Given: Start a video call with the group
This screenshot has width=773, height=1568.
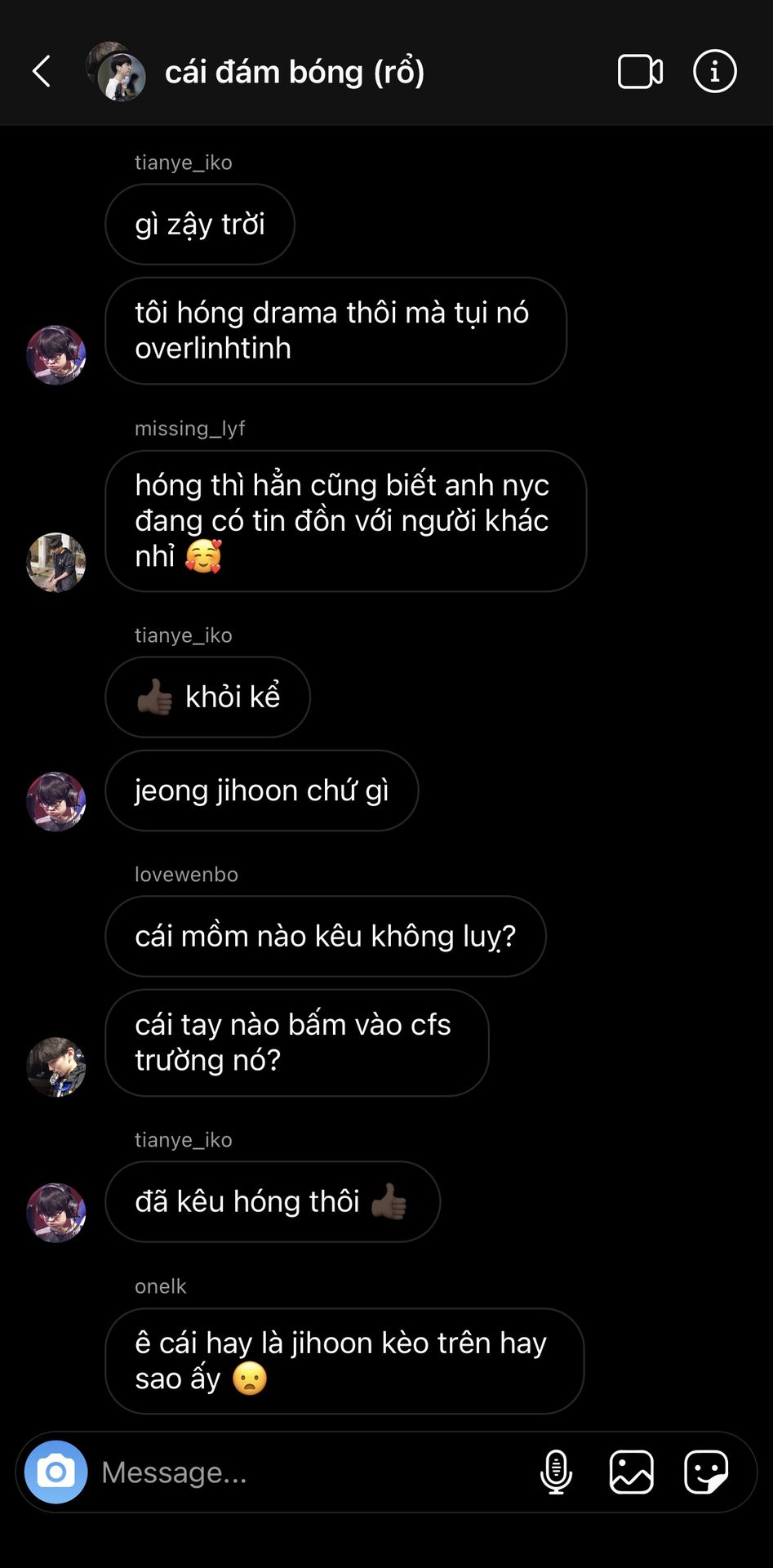Looking at the screenshot, I should 640,72.
